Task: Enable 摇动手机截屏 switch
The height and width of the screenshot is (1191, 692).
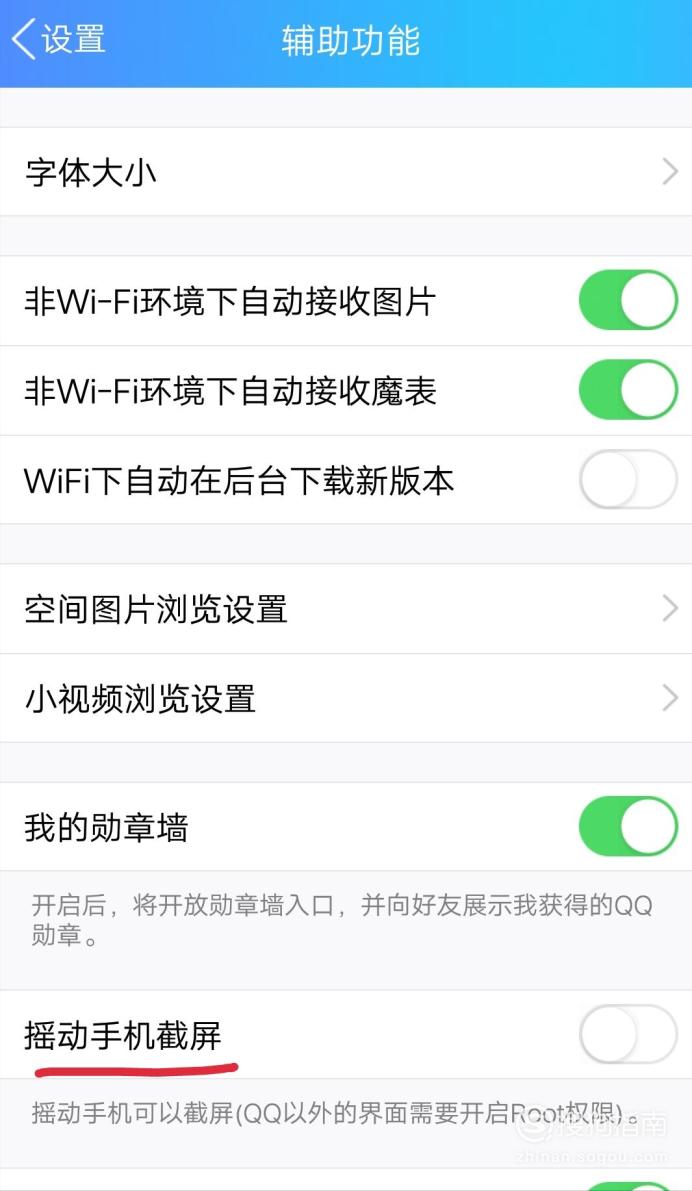Action: coord(628,1035)
